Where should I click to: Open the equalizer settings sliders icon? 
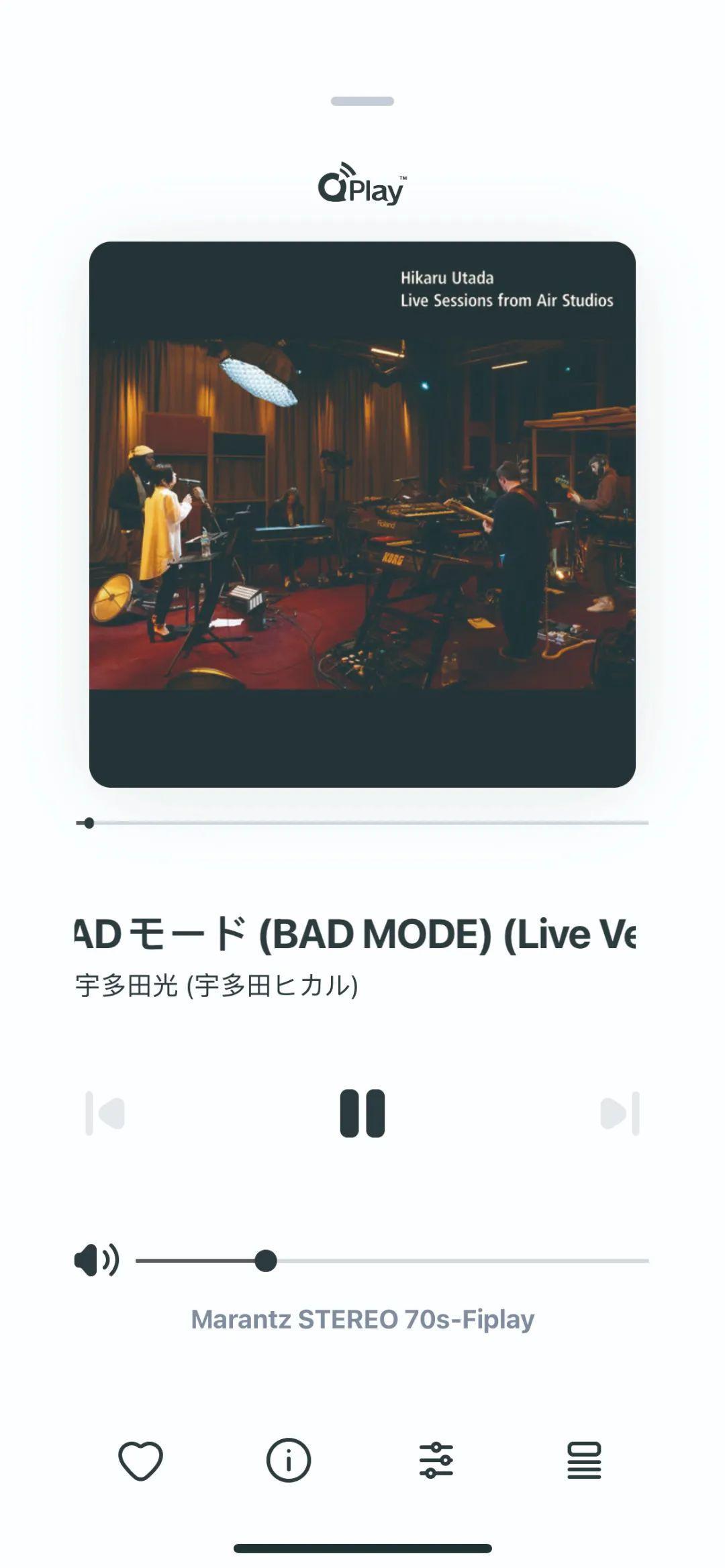(436, 1459)
